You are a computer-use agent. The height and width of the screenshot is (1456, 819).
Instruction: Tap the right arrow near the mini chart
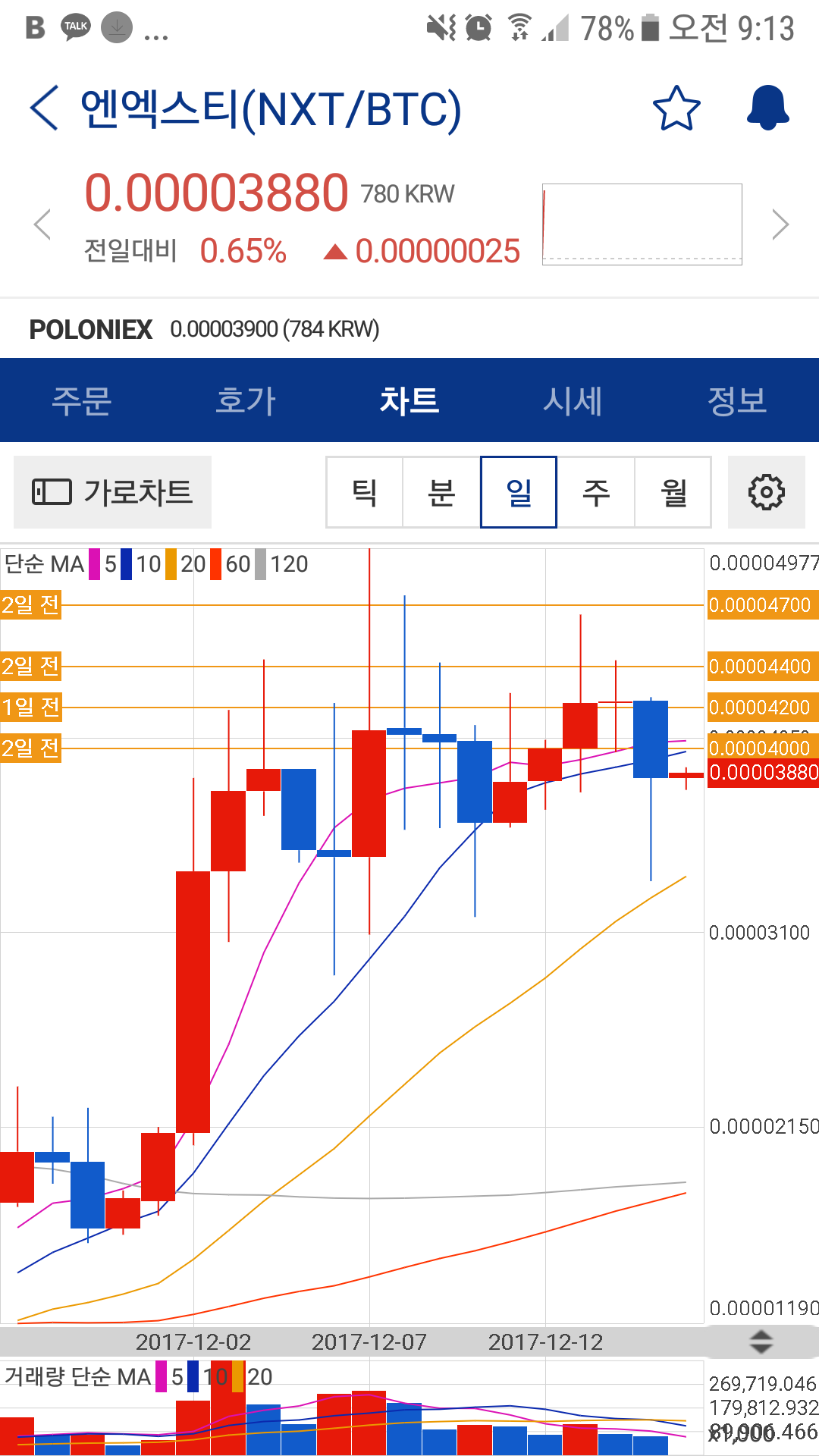[781, 225]
